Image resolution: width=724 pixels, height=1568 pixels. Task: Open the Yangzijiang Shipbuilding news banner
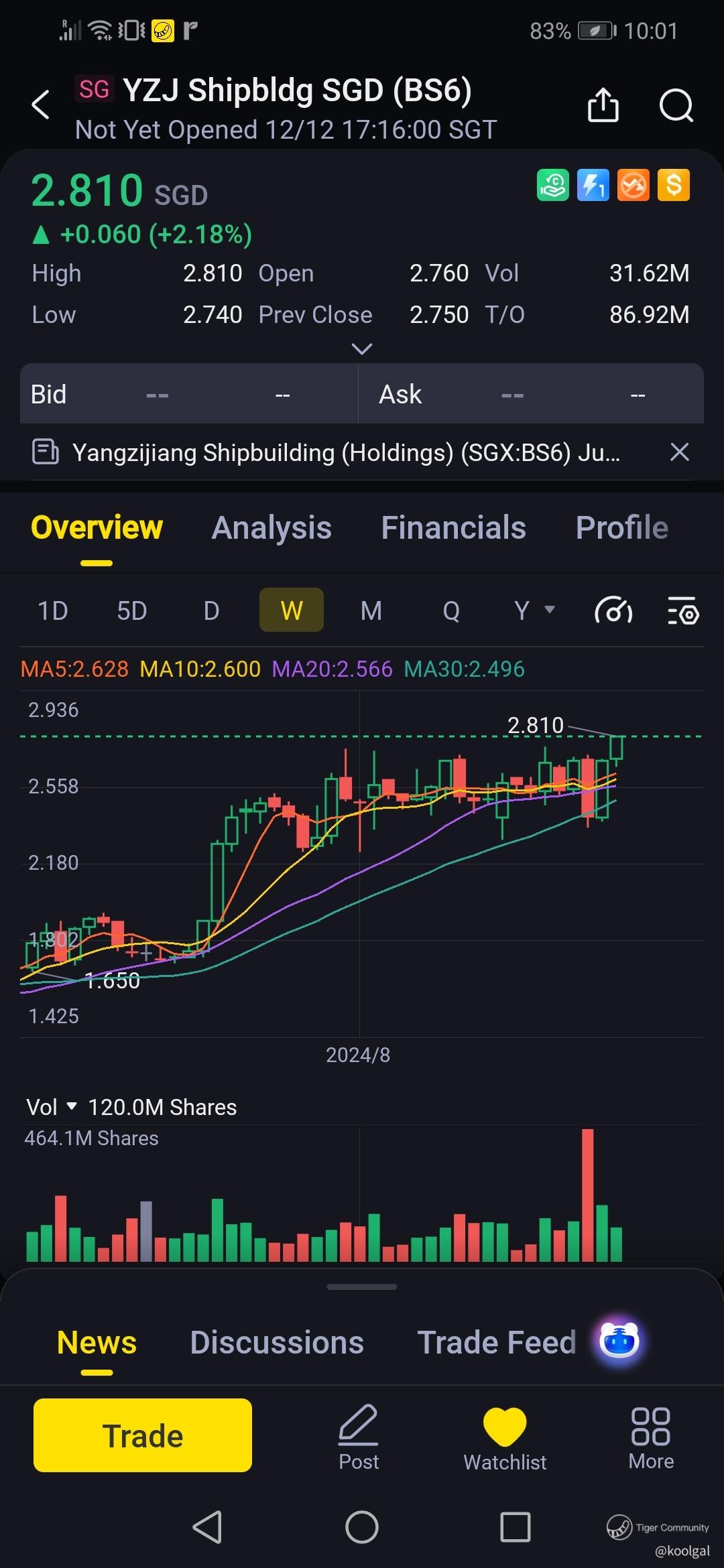[x=345, y=453]
